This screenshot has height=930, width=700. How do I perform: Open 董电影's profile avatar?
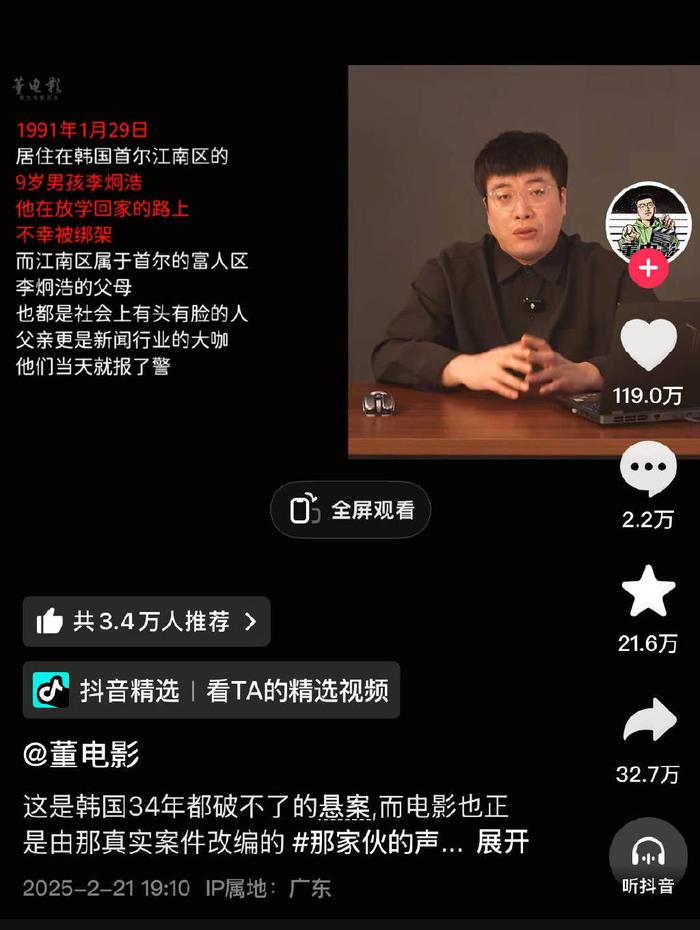point(648,222)
